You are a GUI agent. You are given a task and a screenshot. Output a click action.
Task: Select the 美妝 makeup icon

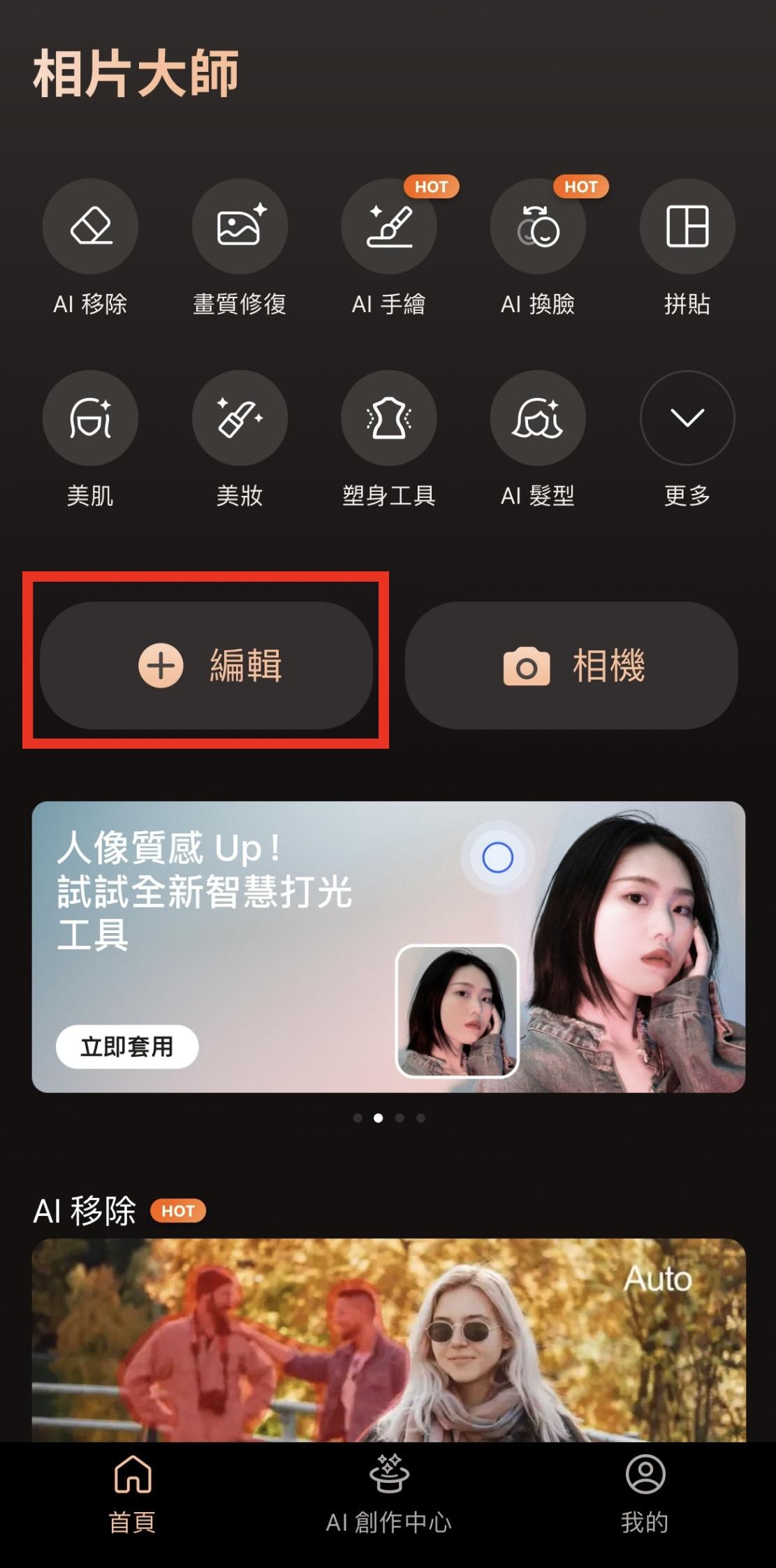[x=240, y=417]
